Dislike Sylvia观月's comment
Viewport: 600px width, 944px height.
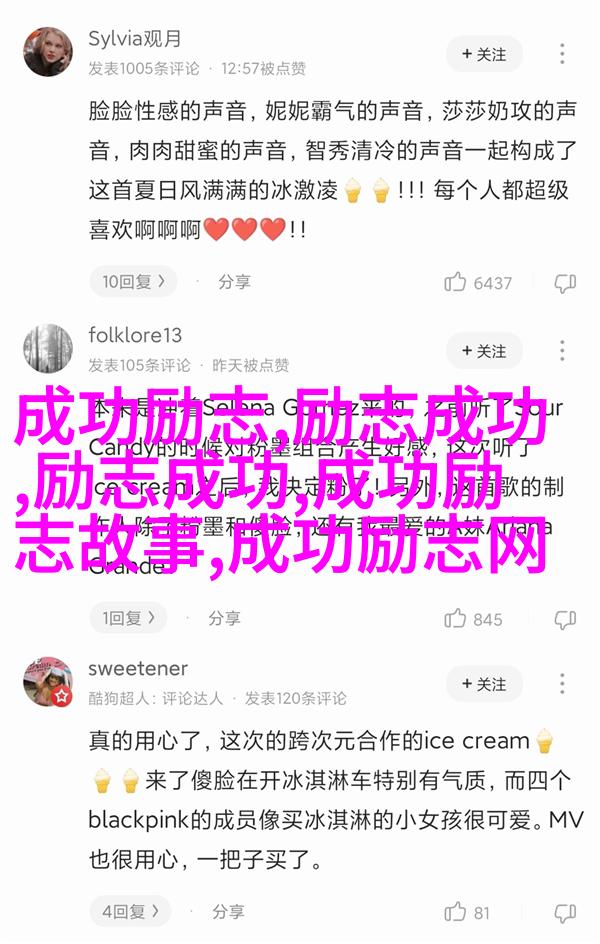tap(566, 283)
